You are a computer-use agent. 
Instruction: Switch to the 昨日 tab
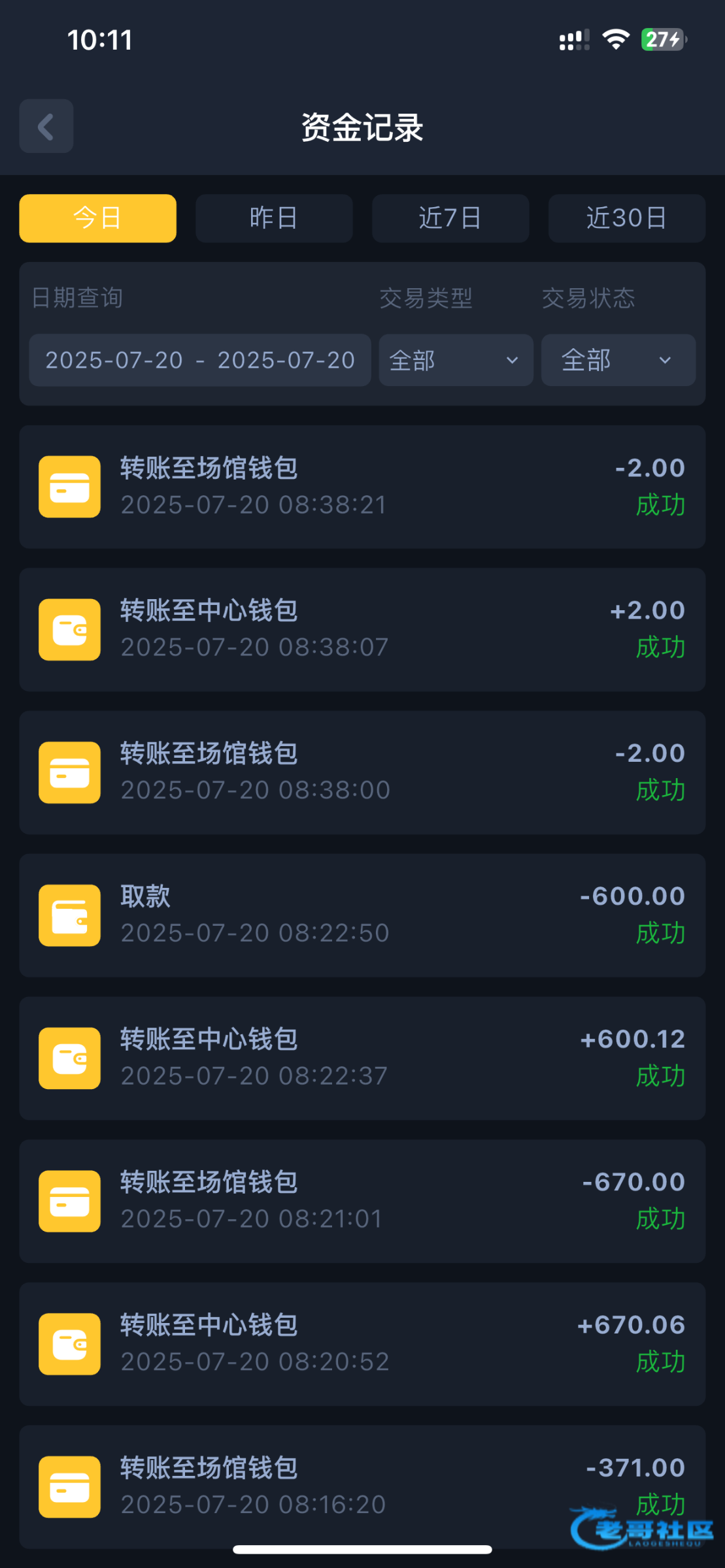tap(274, 218)
